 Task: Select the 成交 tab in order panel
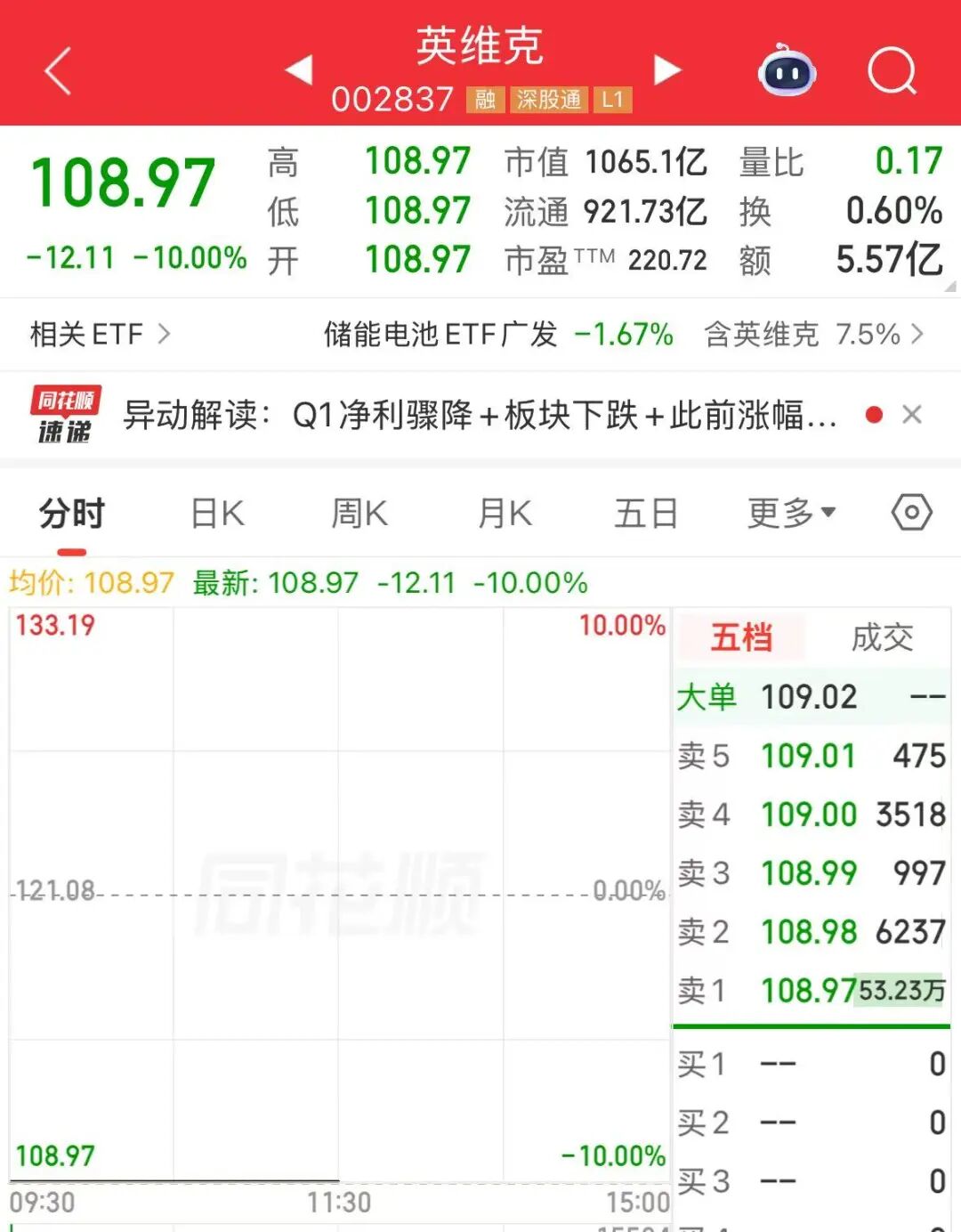pos(881,636)
